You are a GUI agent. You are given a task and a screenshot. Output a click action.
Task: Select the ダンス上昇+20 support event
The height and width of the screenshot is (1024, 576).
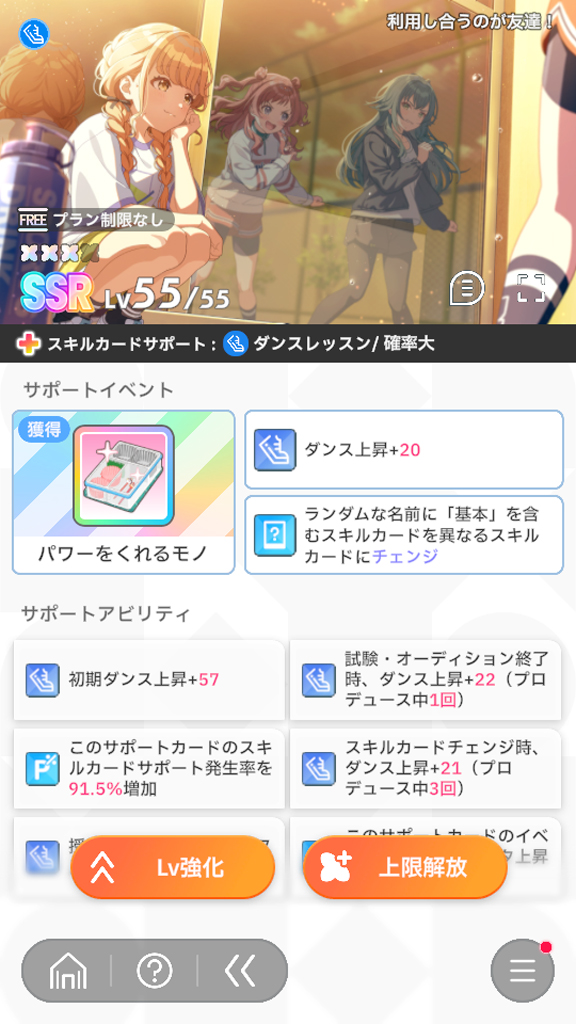(x=404, y=449)
